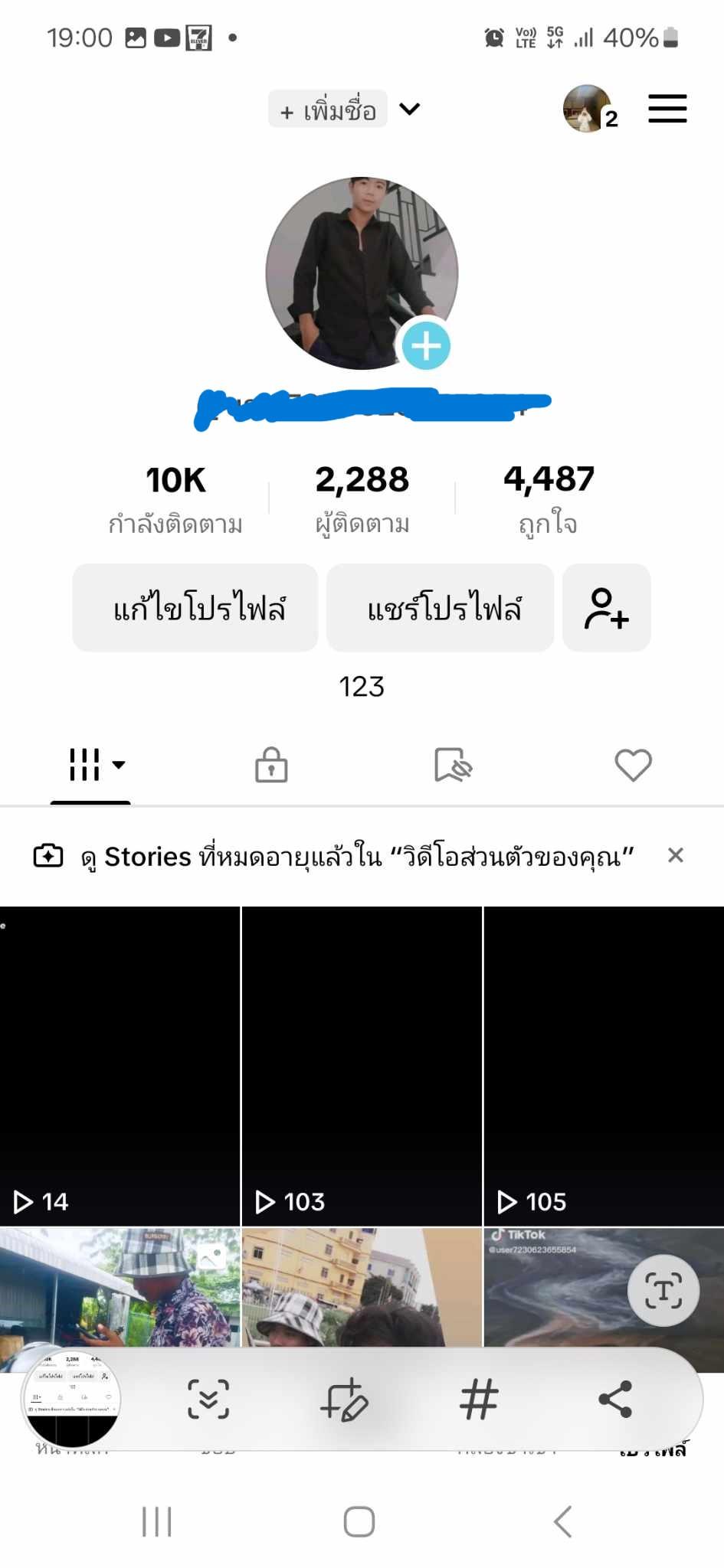View the 10K following list

click(175, 498)
